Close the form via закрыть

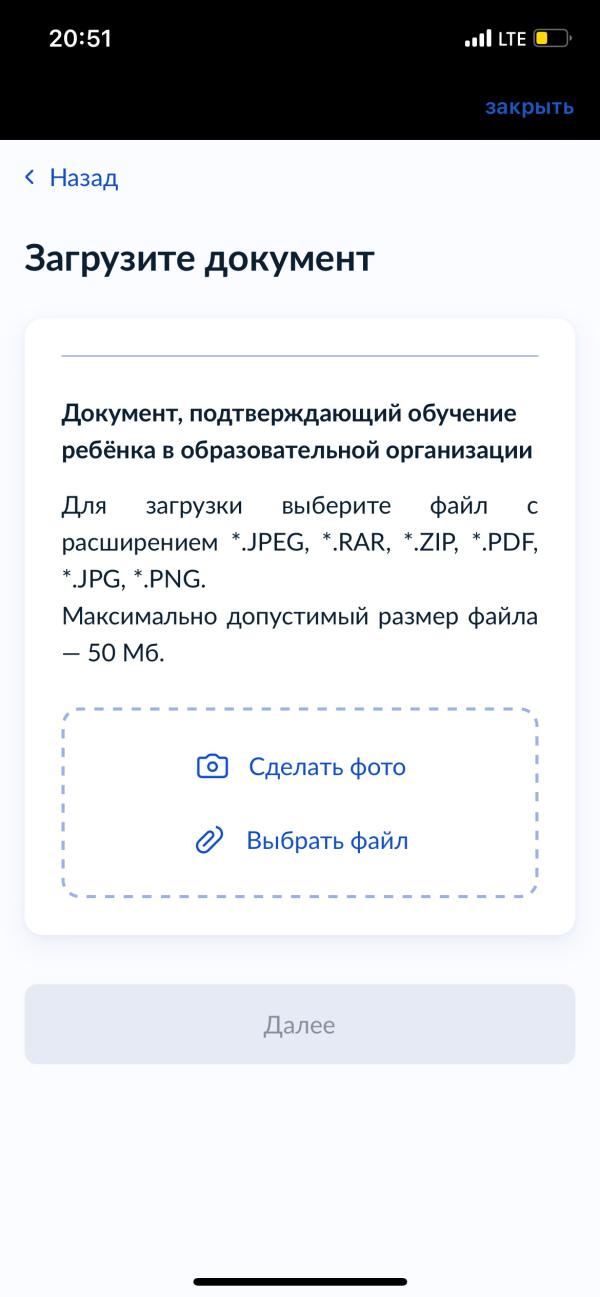529,107
